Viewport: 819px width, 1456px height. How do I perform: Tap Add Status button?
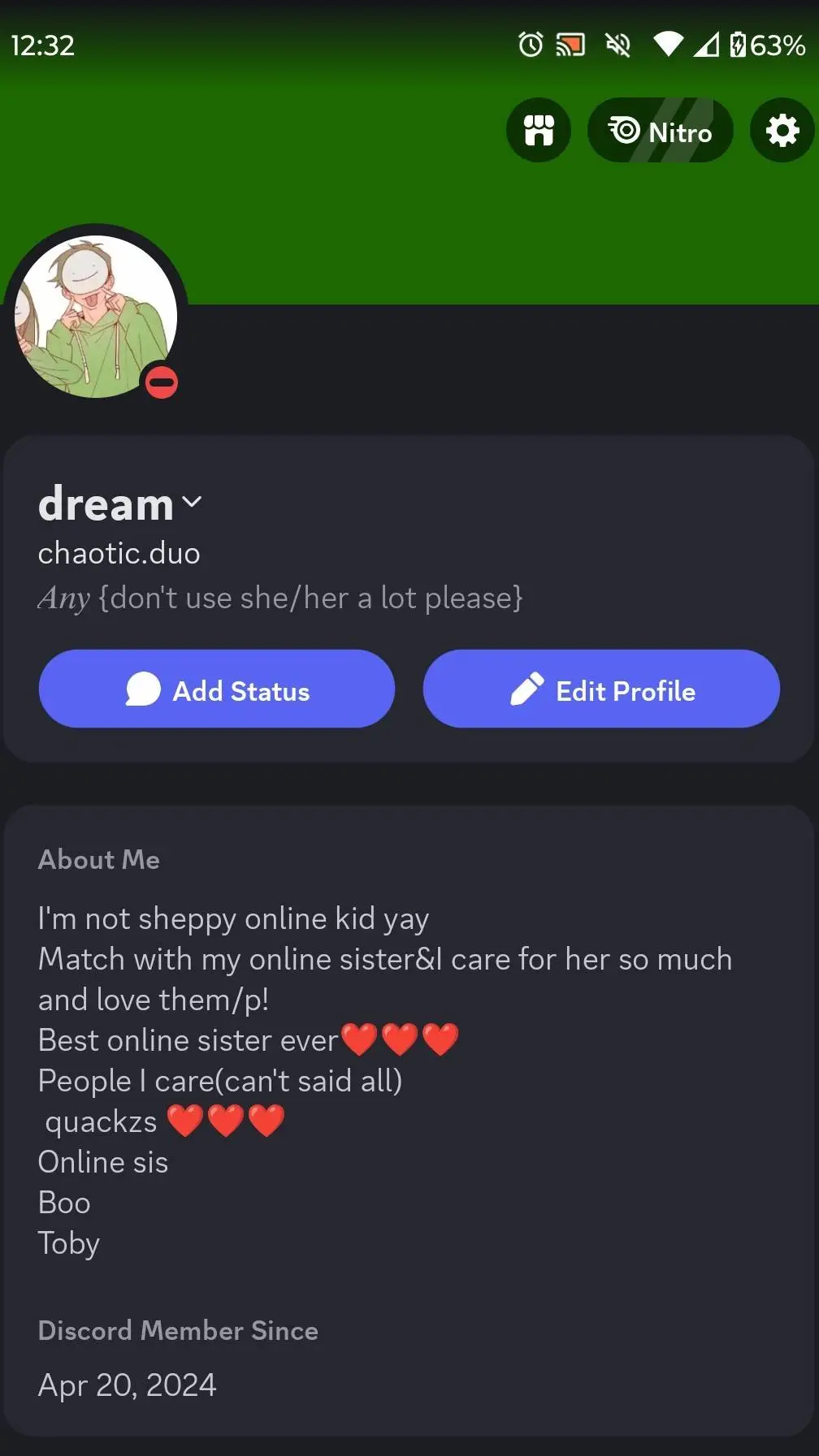click(x=217, y=689)
